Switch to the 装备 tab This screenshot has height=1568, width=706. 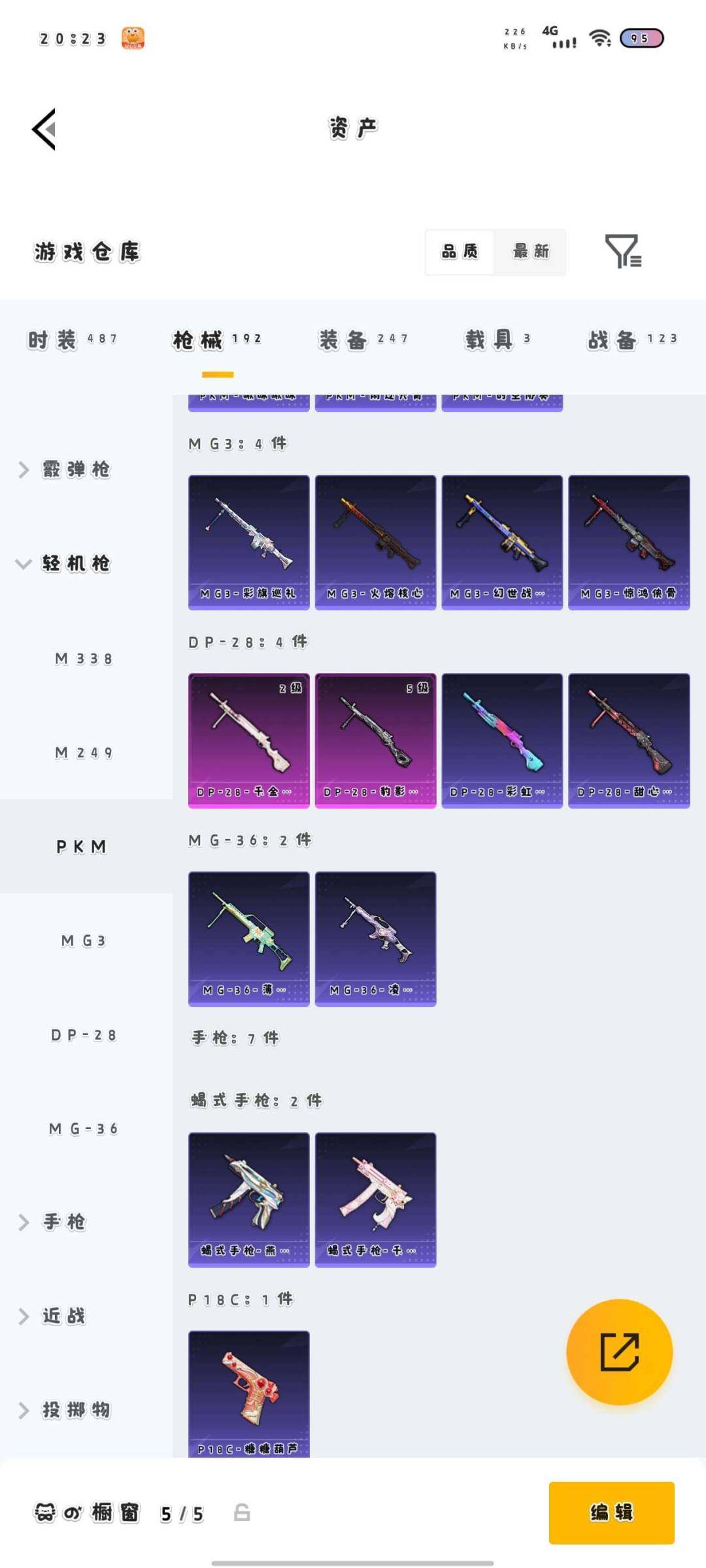click(x=363, y=339)
